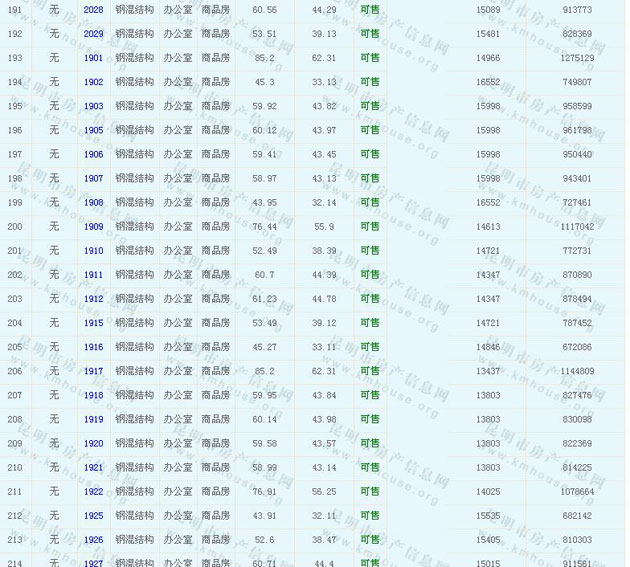This screenshot has width=630, height=567.
Task: Tap room 1915
Action: (93, 323)
